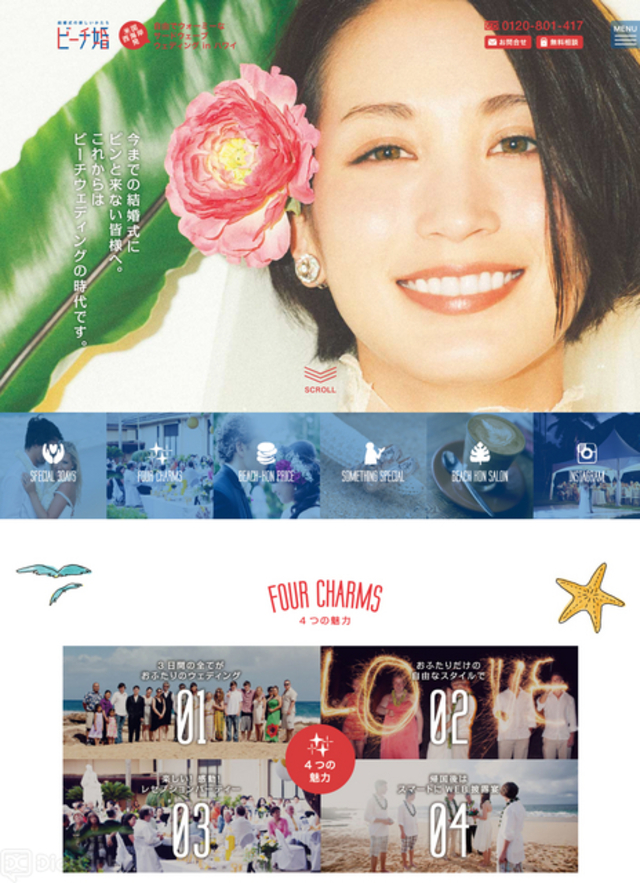Open the MENU hamburger button
Screen dimensions: 640x883
[625, 34]
